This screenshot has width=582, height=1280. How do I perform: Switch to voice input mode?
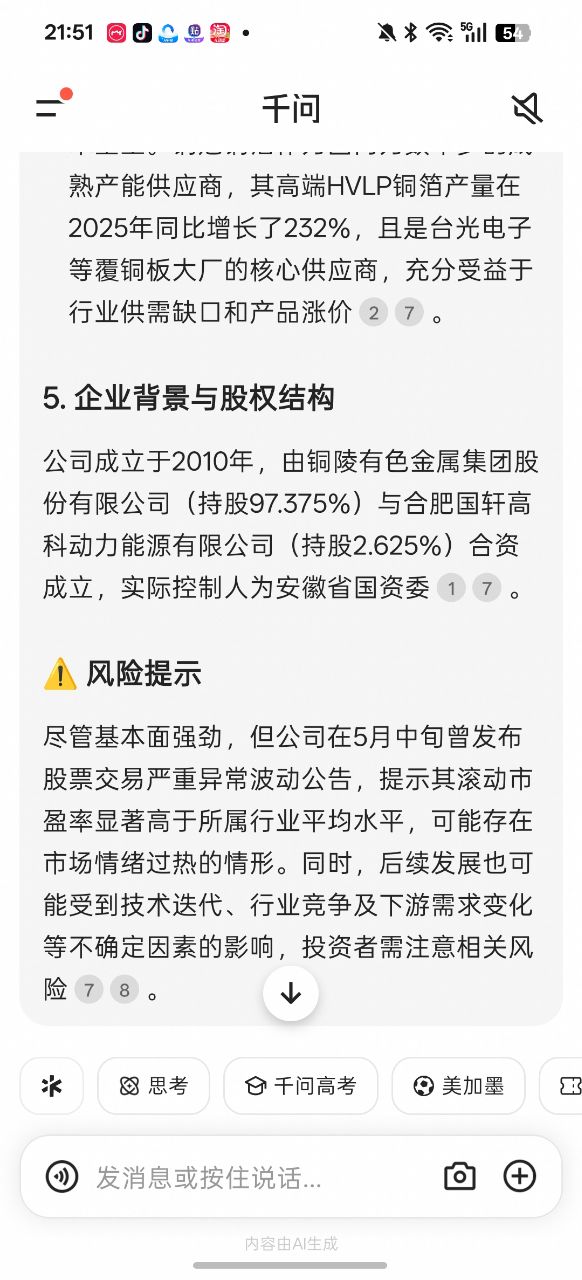point(62,1177)
